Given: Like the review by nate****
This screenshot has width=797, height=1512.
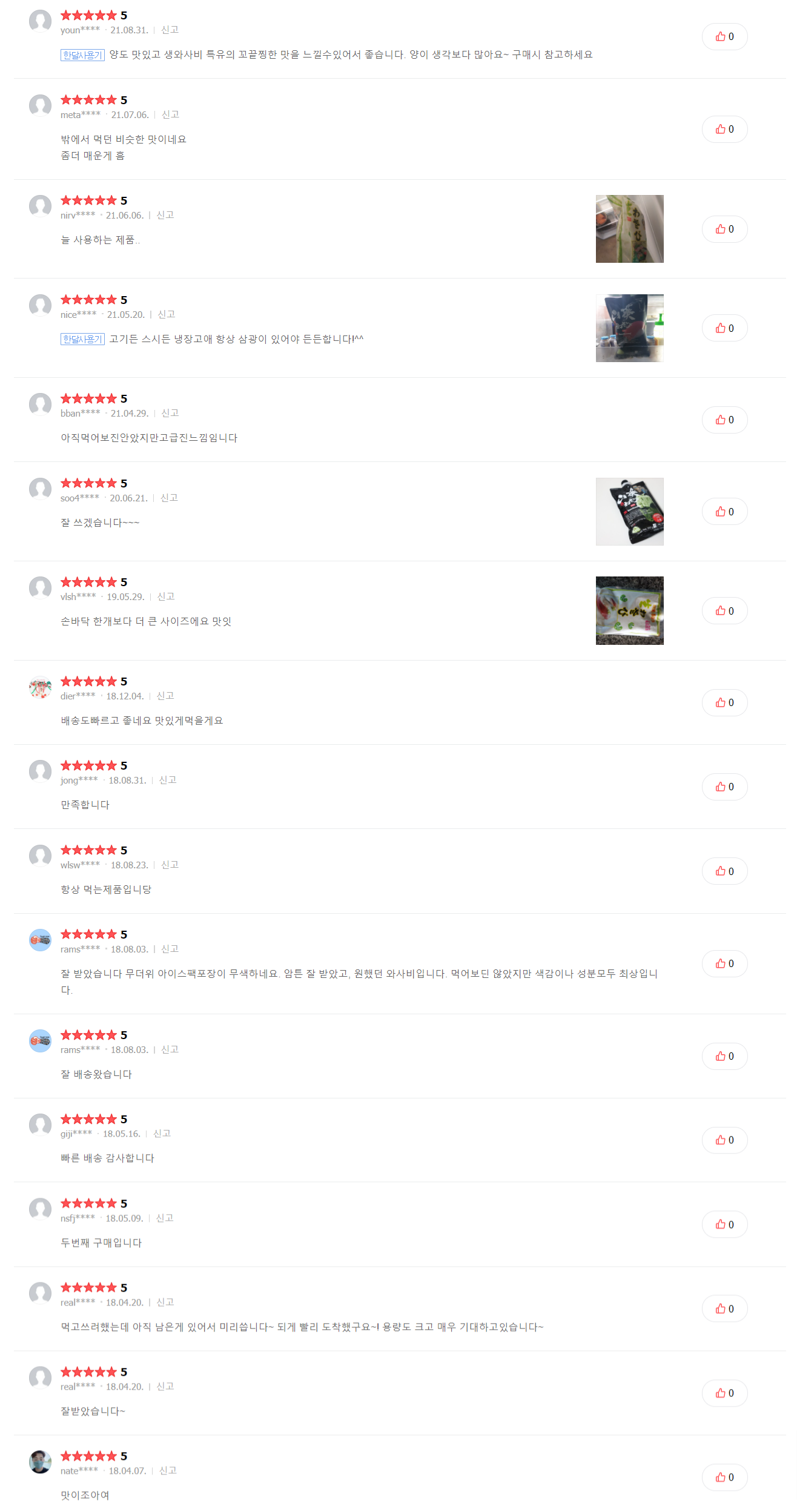Looking at the screenshot, I should click(x=724, y=1477).
